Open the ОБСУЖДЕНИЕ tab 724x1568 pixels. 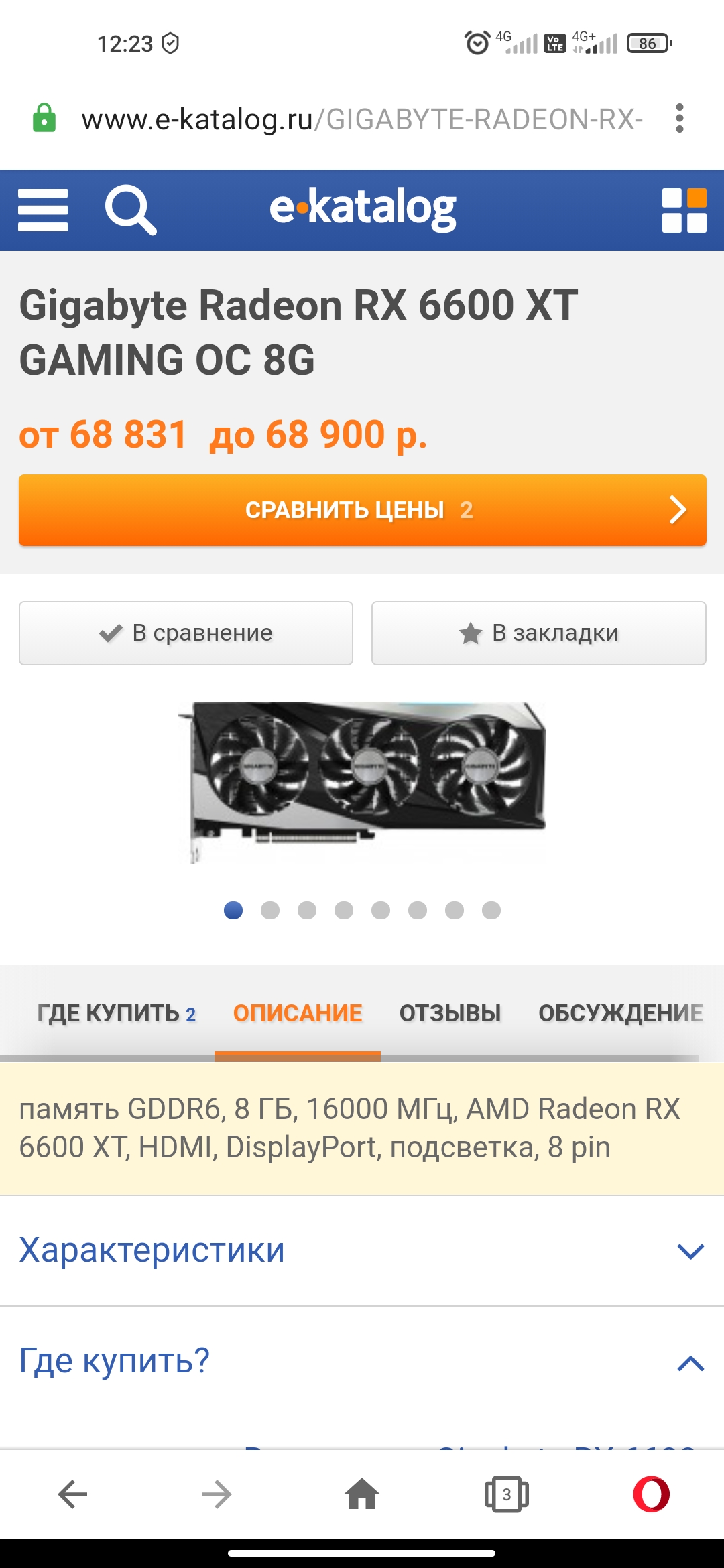pos(620,1013)
